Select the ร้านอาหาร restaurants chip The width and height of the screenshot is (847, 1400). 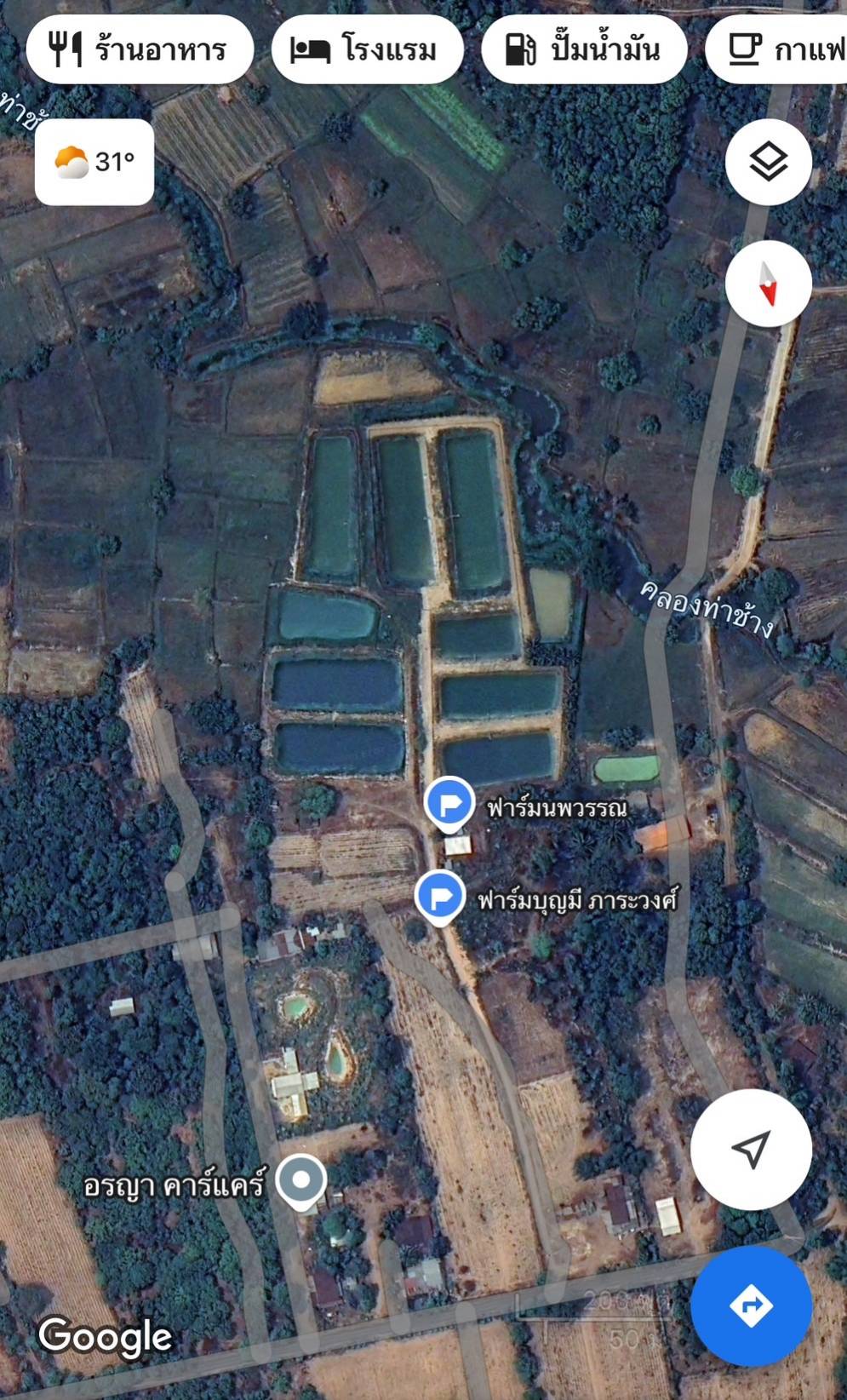pyautogui.click(x=140, y=49)
